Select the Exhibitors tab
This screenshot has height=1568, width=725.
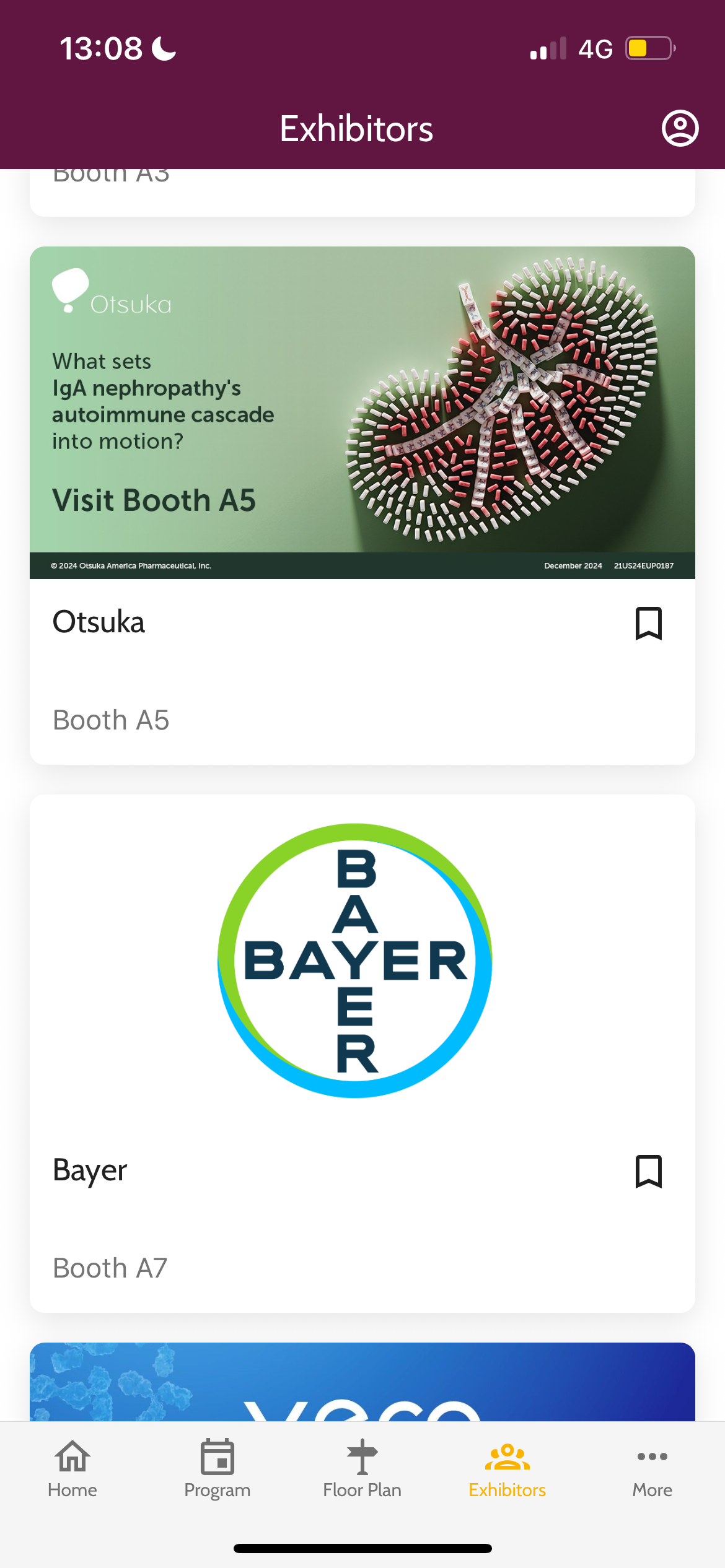click(507, 1469)
